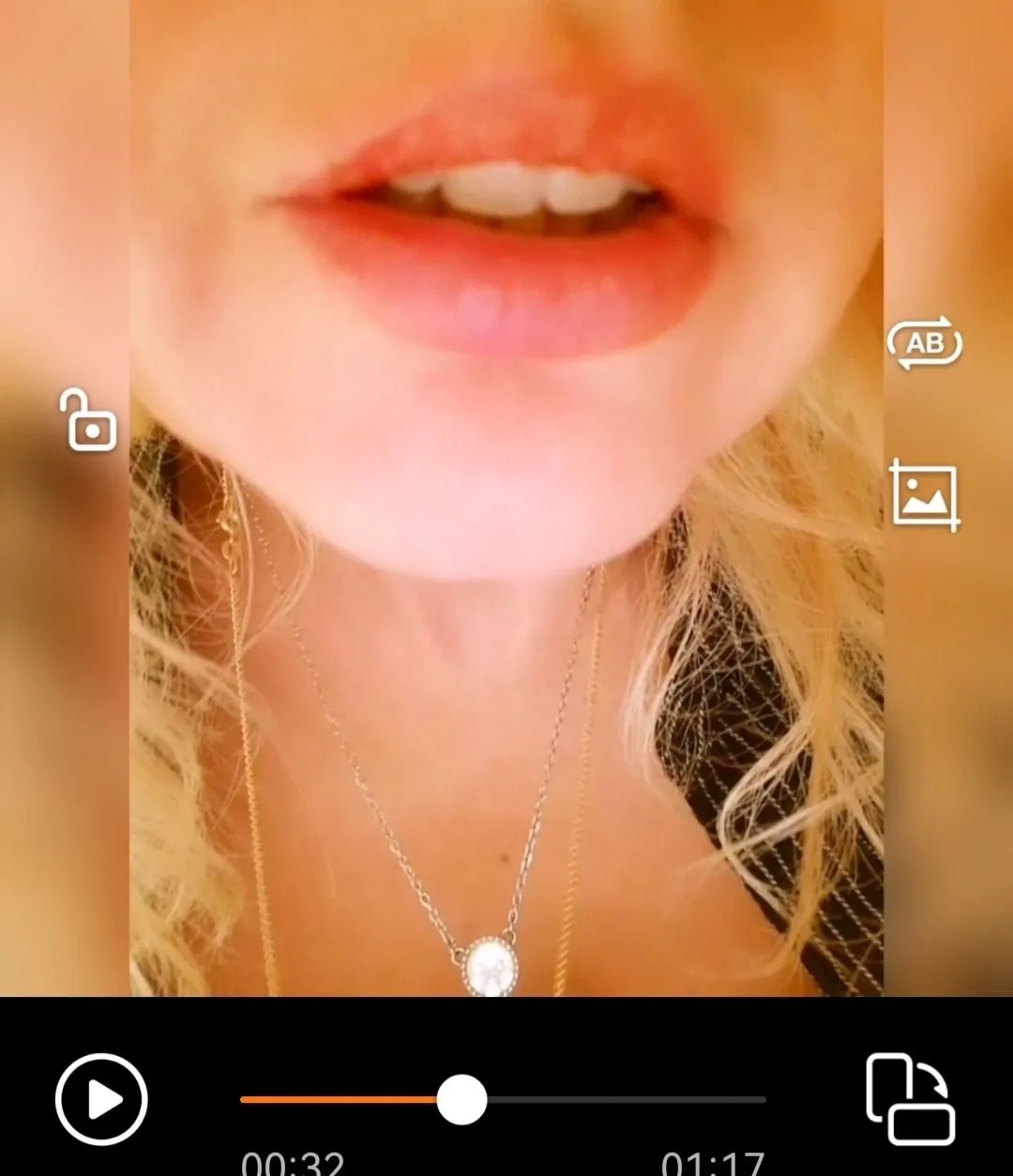Play the paused video
The width and height of the screenshot is (1013, 1176).
point(101,1099)
